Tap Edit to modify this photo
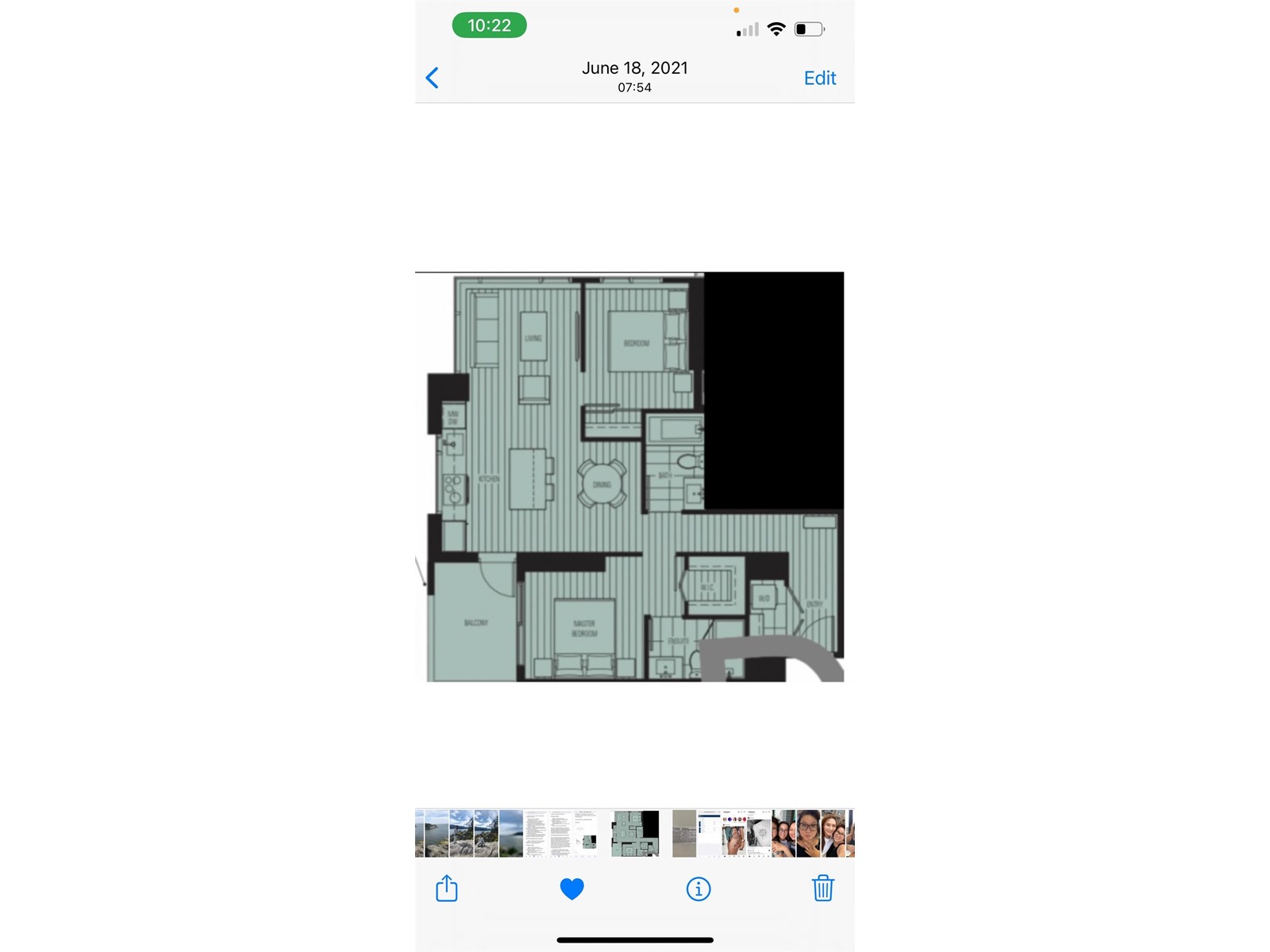The image size is (1270, 952). pyautogui.click(x=819, y=78)
